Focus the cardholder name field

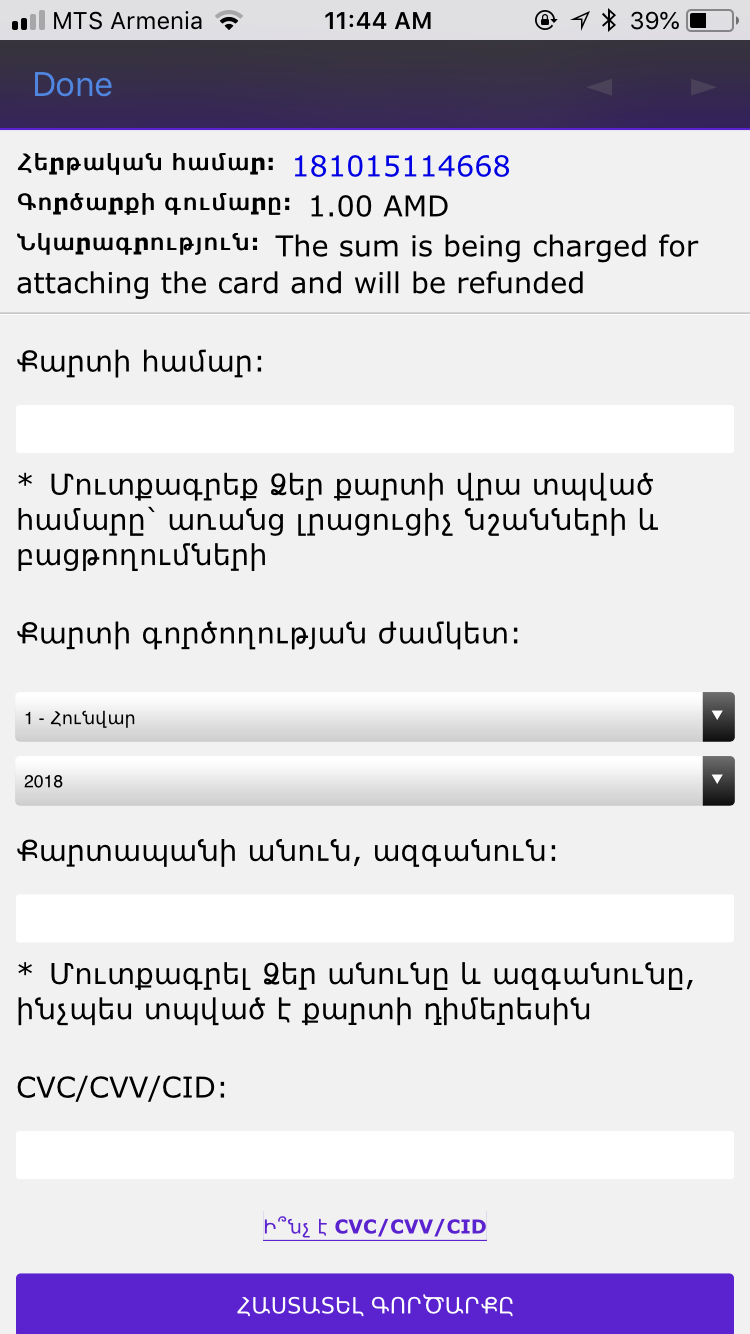tap(375, 918)
